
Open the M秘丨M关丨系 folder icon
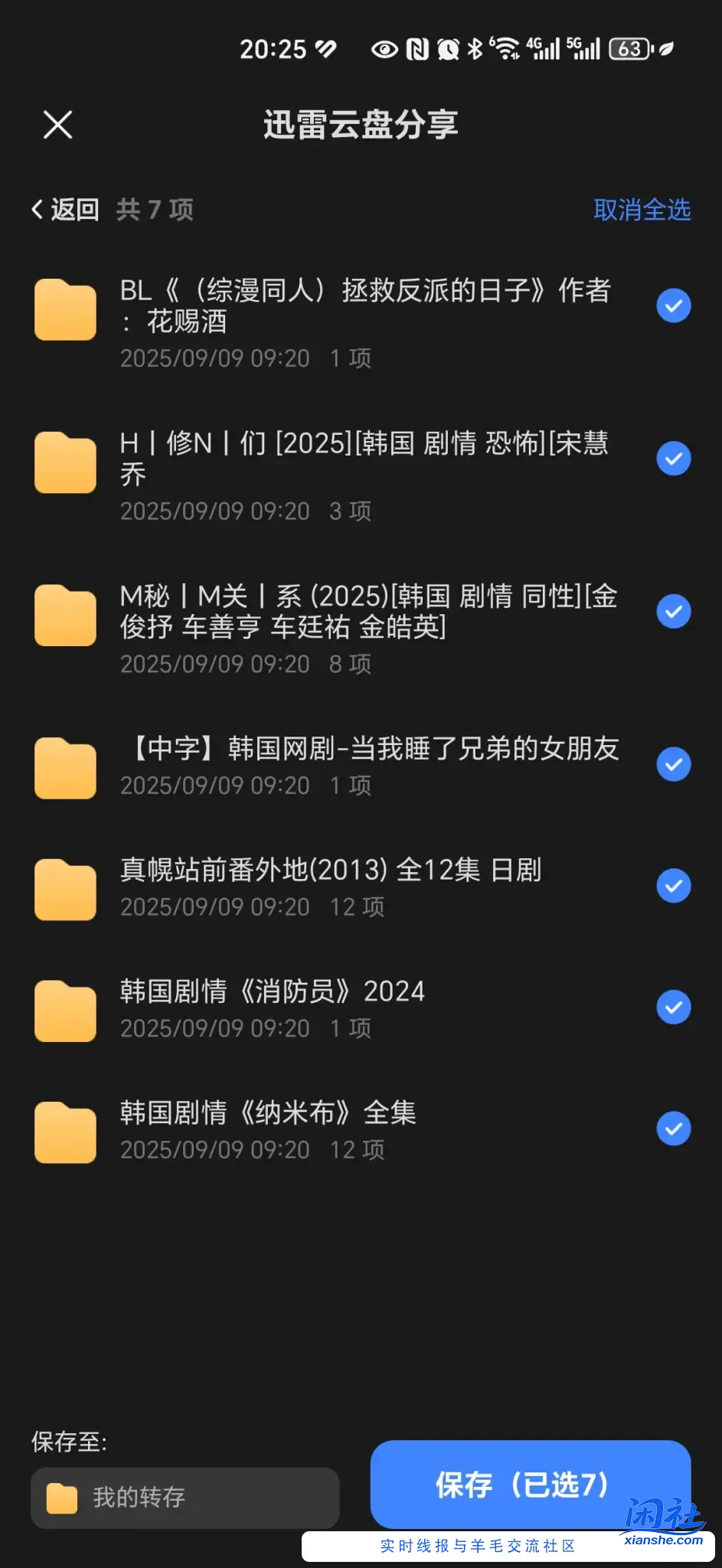(x=64, y=615)
